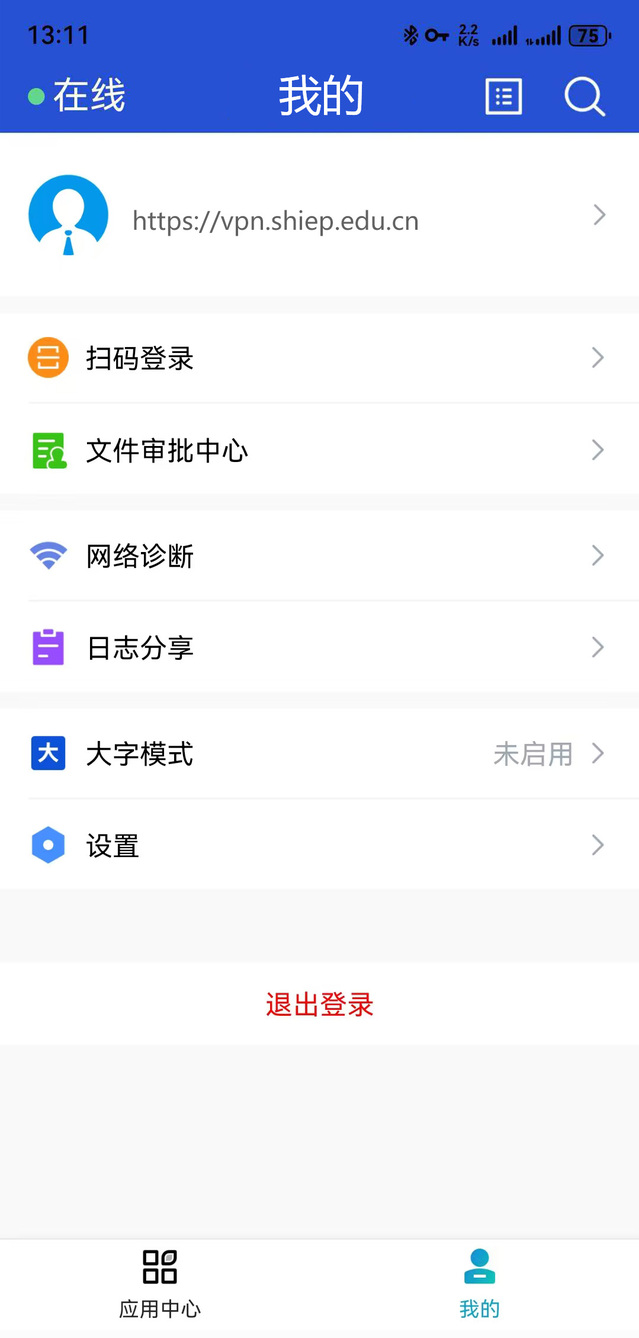Screen dimensions: 639x1338
Task: Open the list icon in the header
Action: [503, 97]
